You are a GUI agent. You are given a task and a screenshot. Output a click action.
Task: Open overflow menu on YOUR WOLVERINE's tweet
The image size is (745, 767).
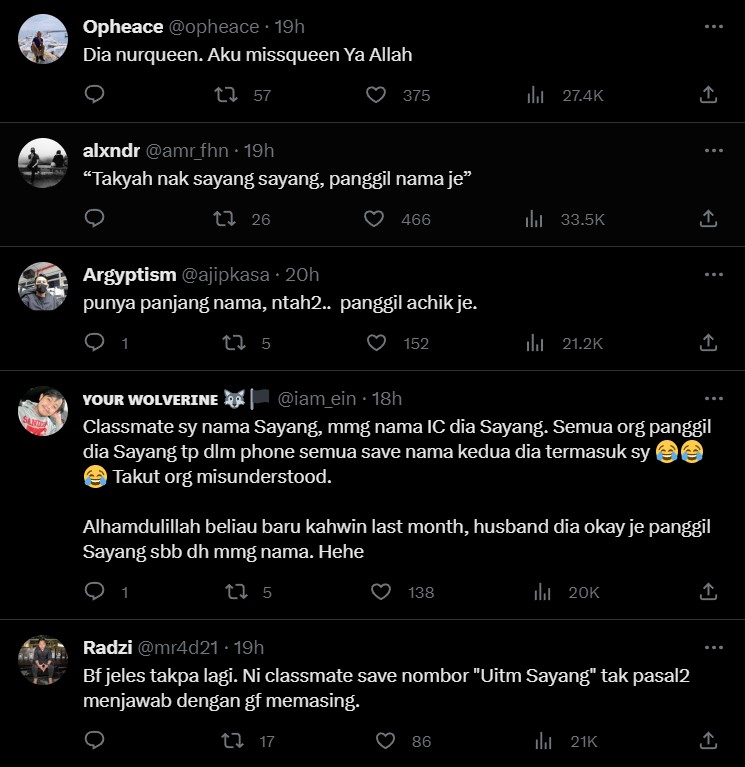click(713, 399)
